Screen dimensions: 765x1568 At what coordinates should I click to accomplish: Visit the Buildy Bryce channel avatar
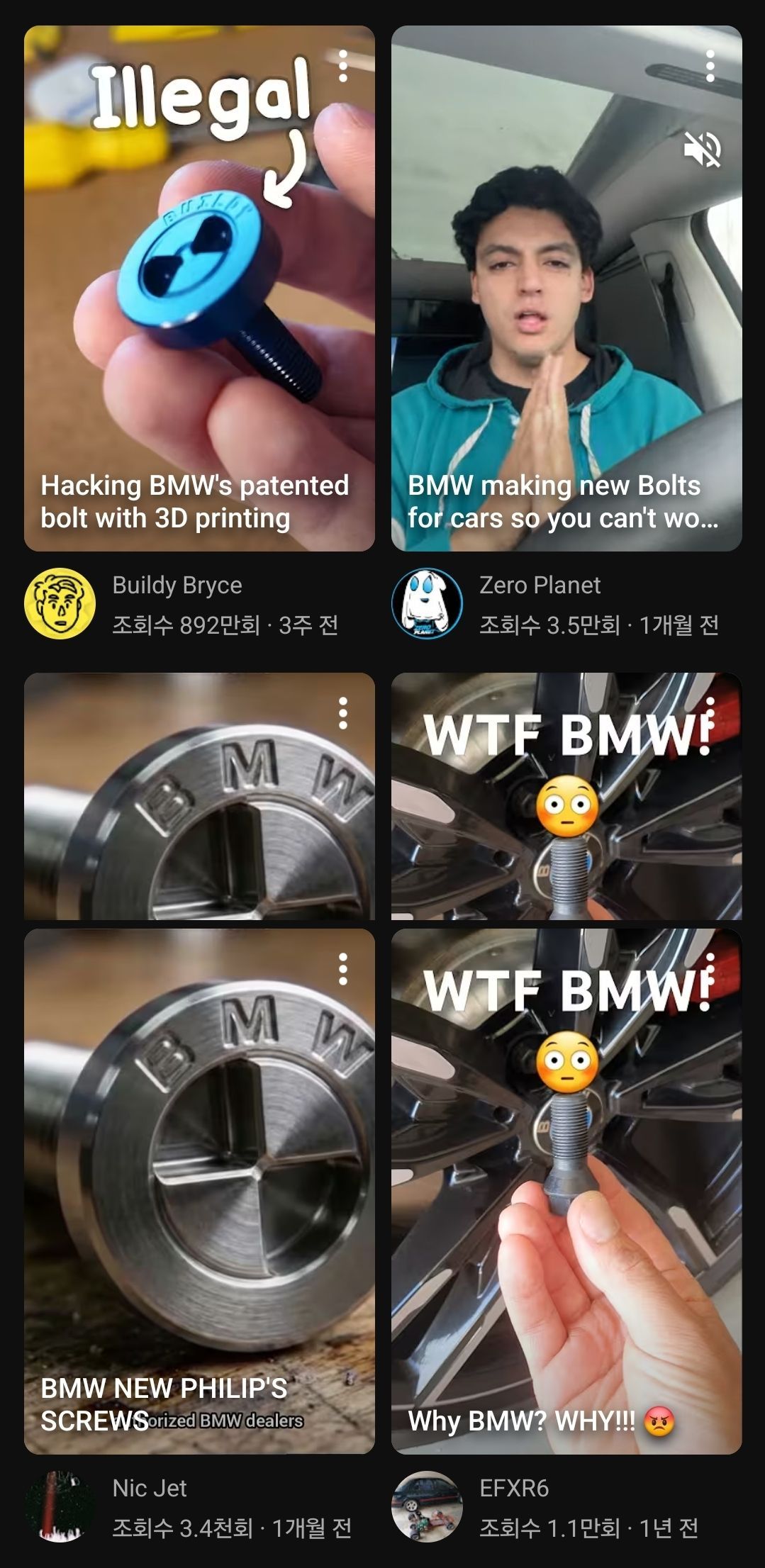(x=60, y=604)
